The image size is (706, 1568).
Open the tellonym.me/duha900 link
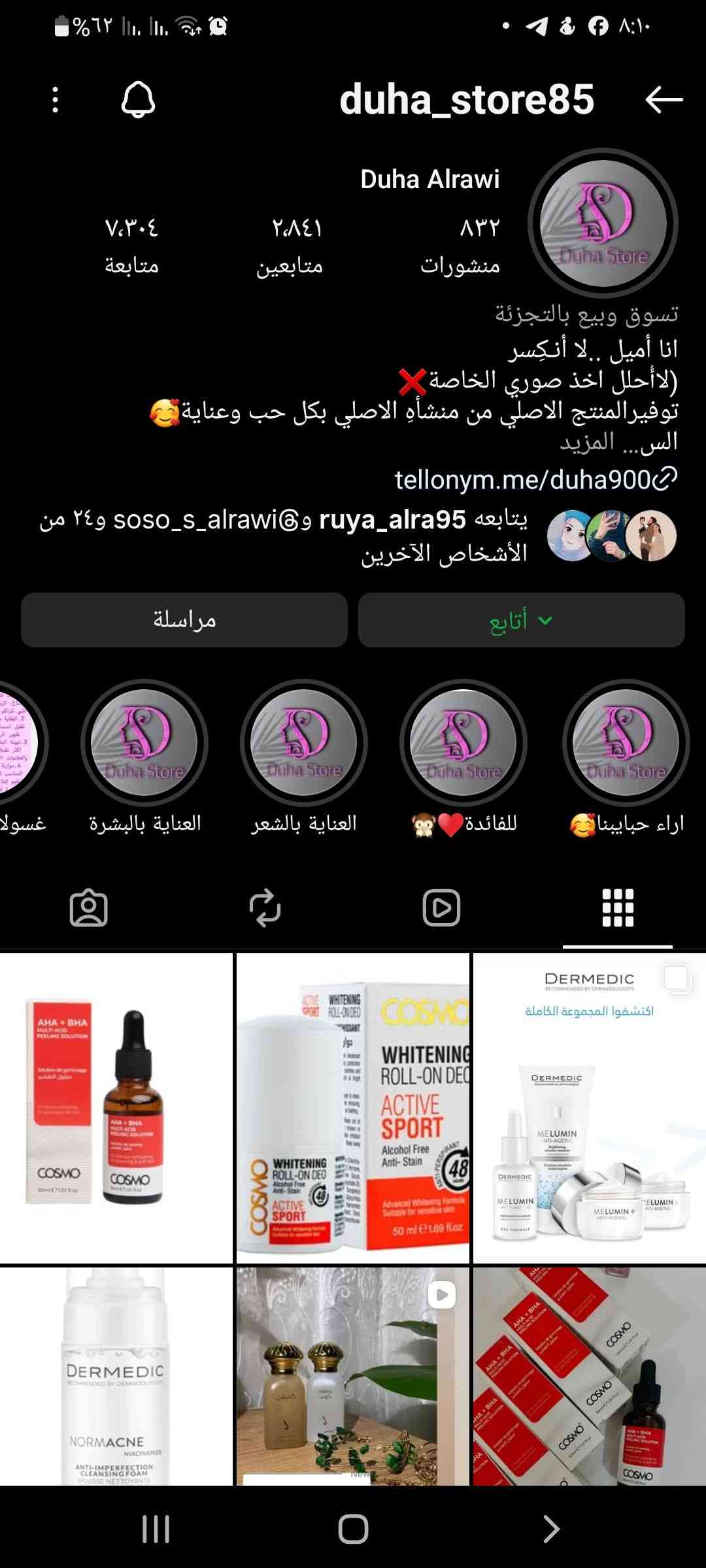[536, 479]
